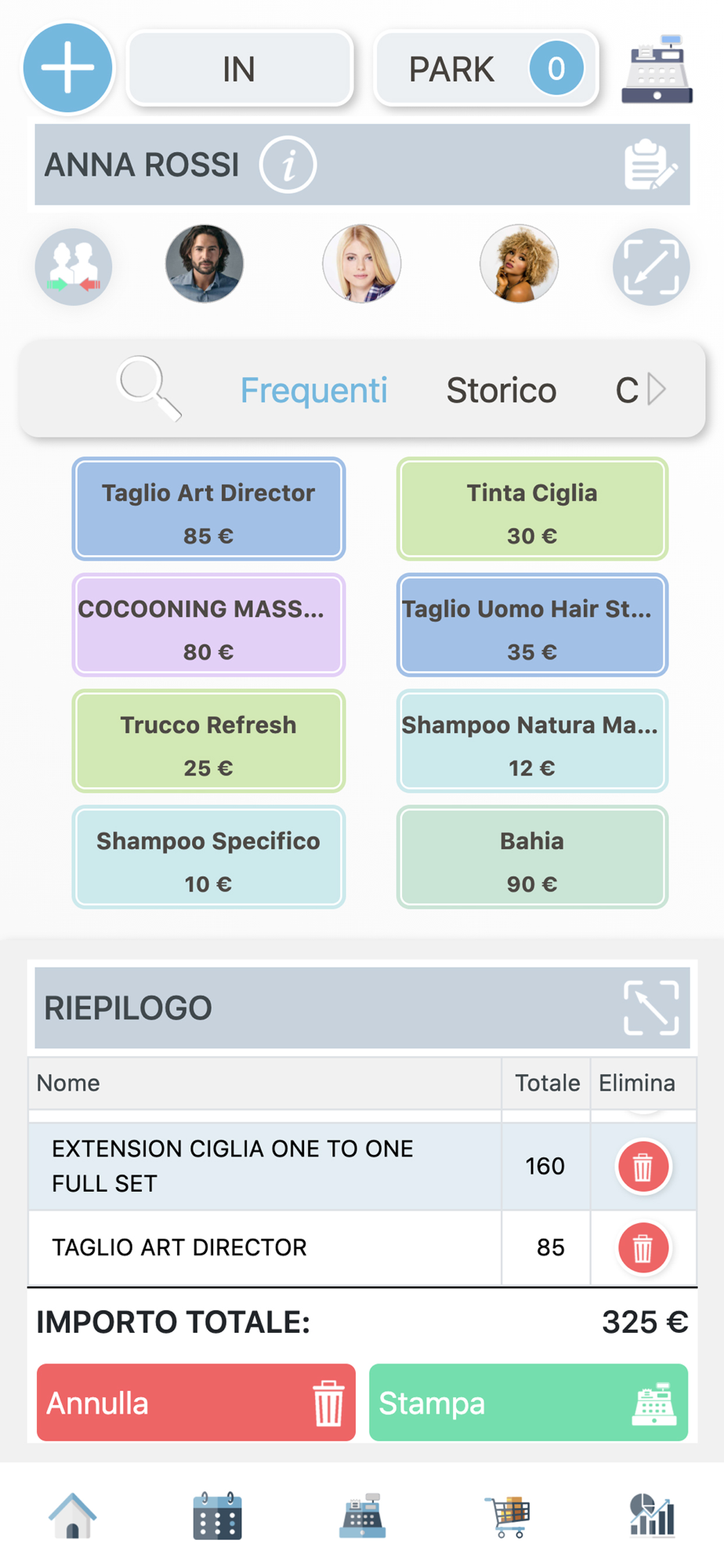Open the client notes clipboard icon

pyautogui.click(x=650, y=165)
